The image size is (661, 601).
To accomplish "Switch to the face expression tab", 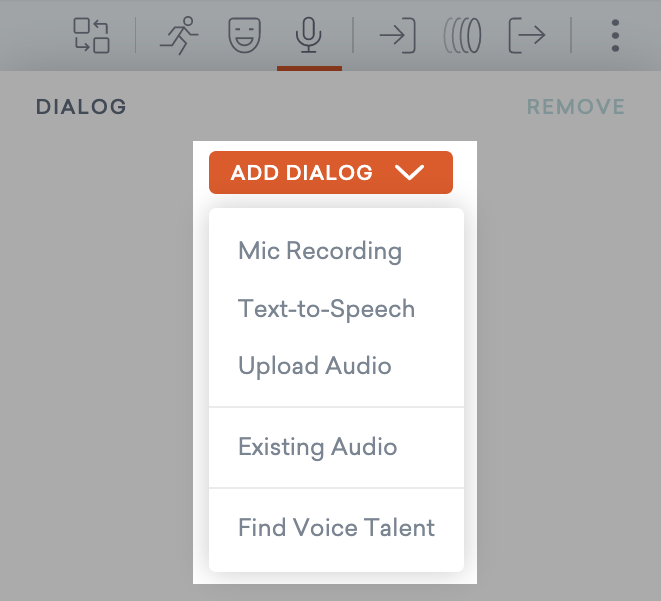I will pyautogui.click(x=243, y=36).
